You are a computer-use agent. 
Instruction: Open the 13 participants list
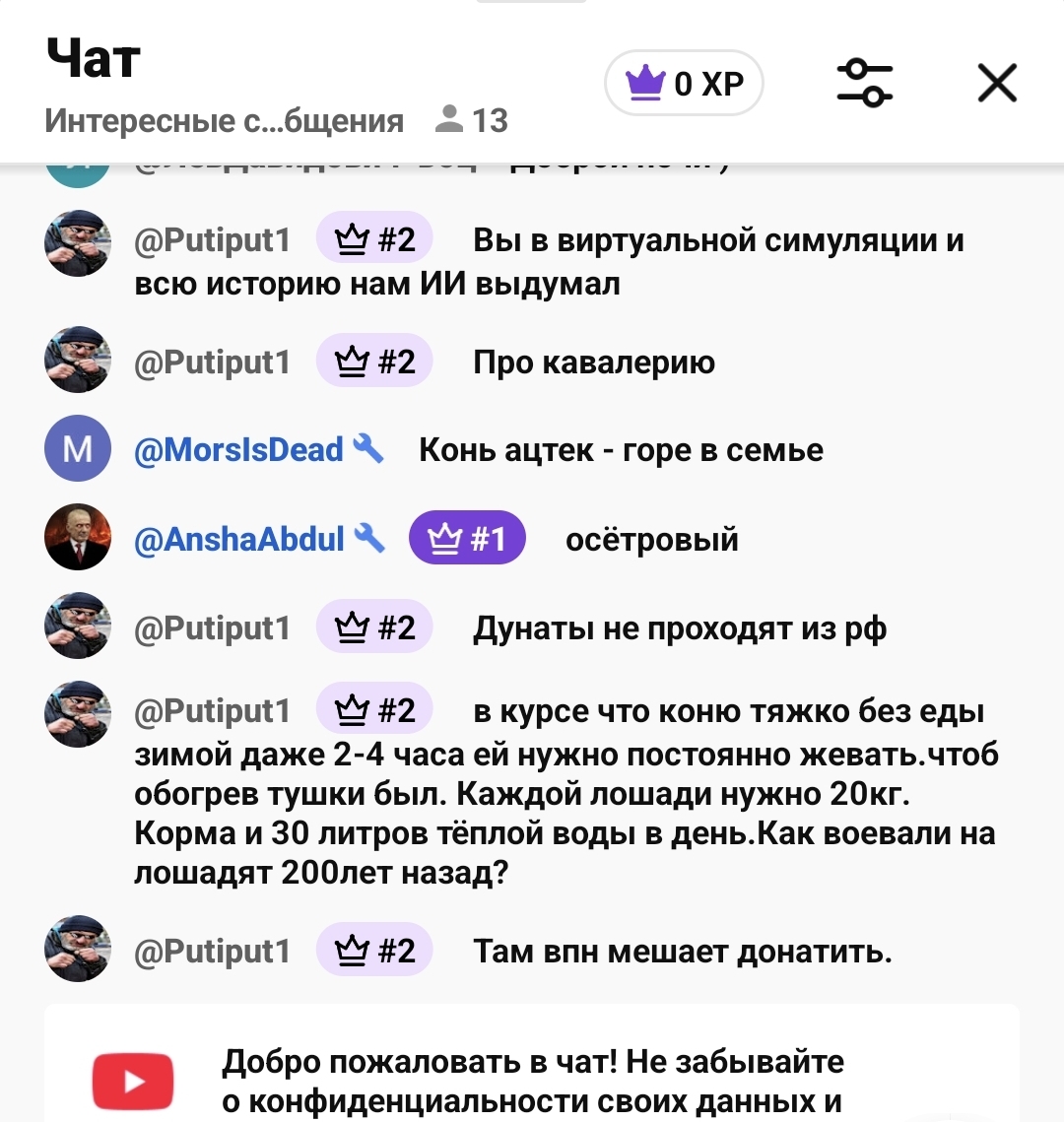[x=472, y=120]
